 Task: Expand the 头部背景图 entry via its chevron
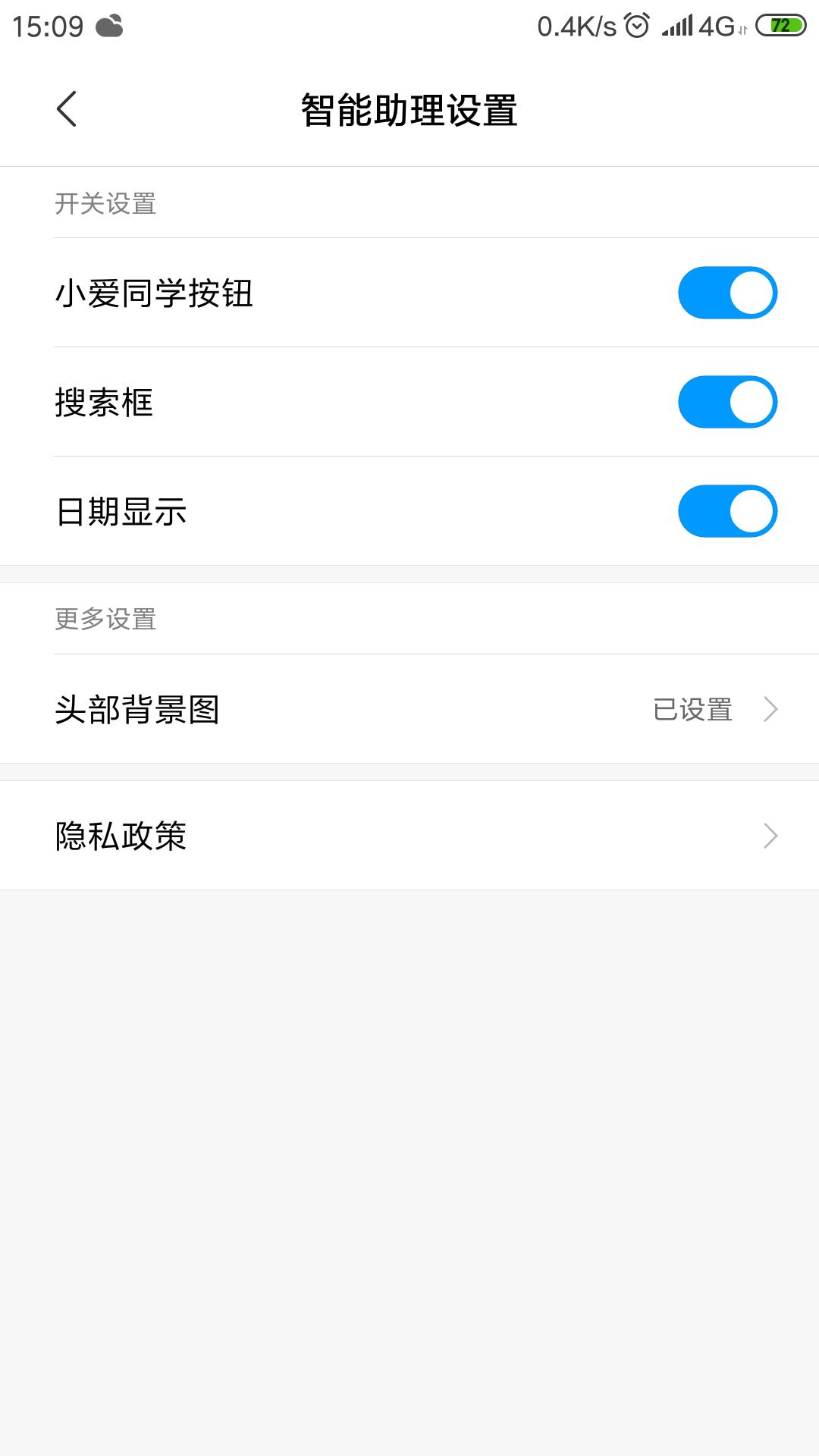[x=772, y=709]
